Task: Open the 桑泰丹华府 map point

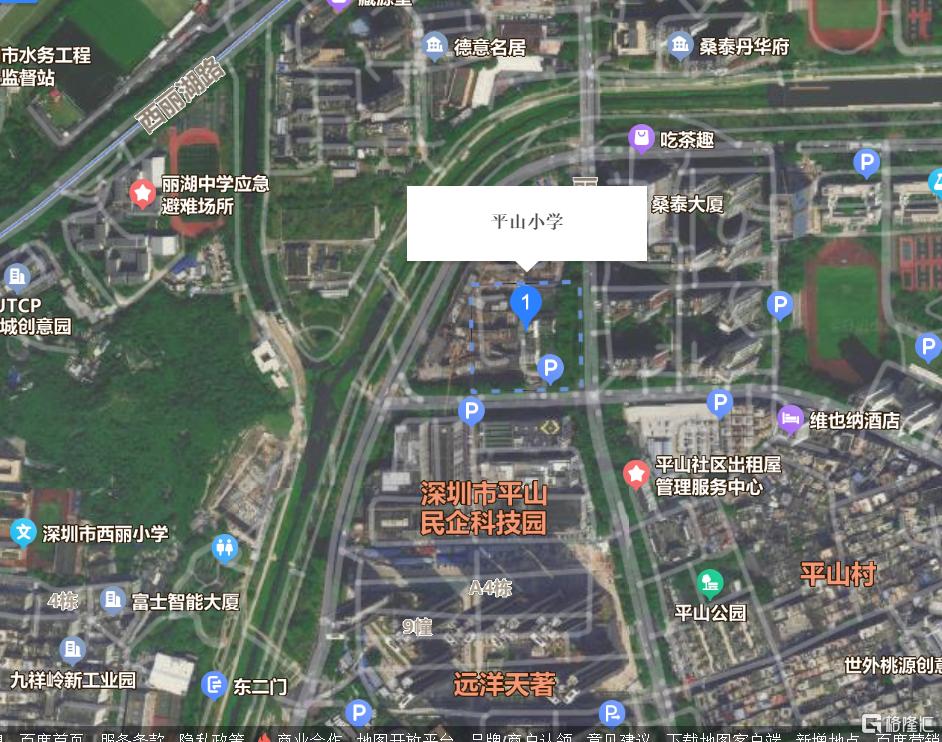Action: [681, 45]
